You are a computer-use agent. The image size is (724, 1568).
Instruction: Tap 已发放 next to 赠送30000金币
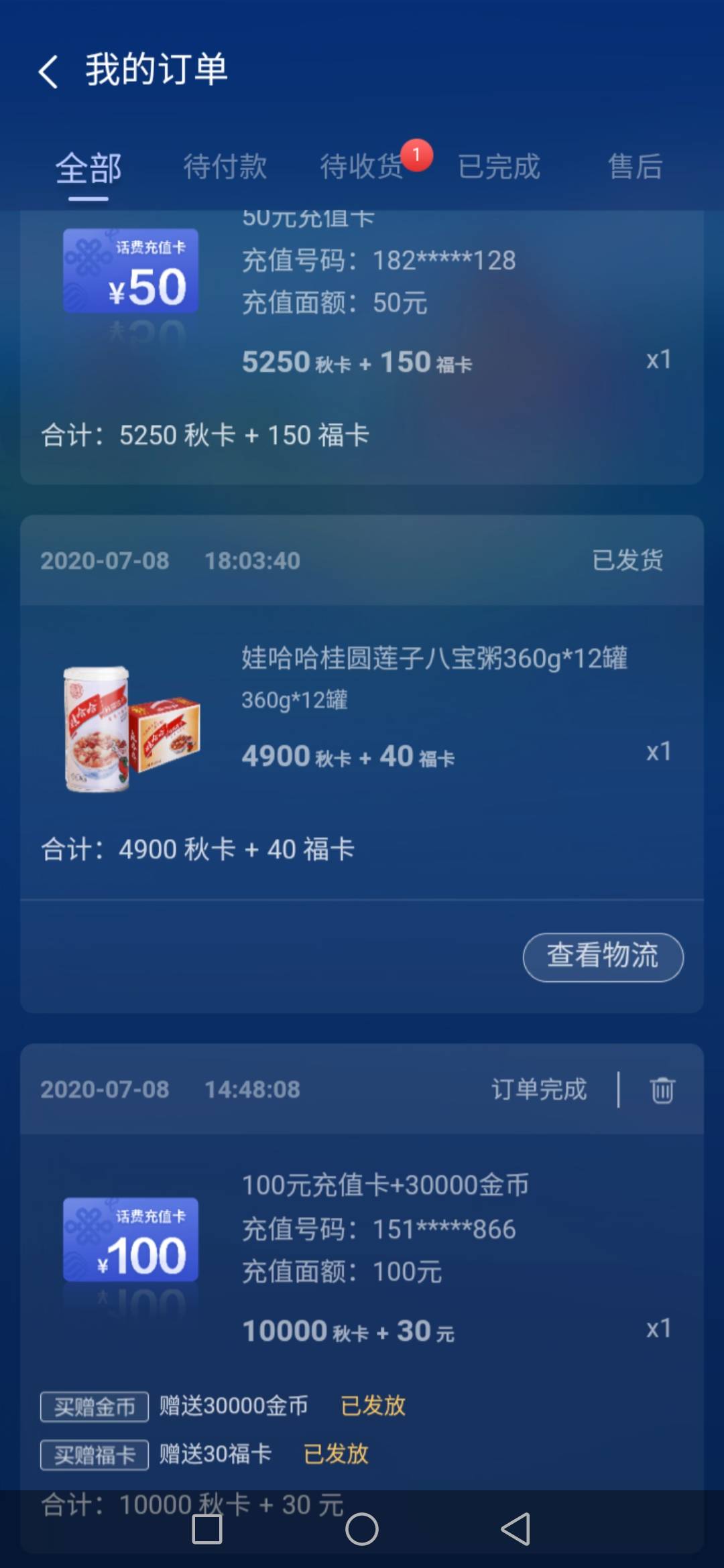click(x=371, y=1405)
